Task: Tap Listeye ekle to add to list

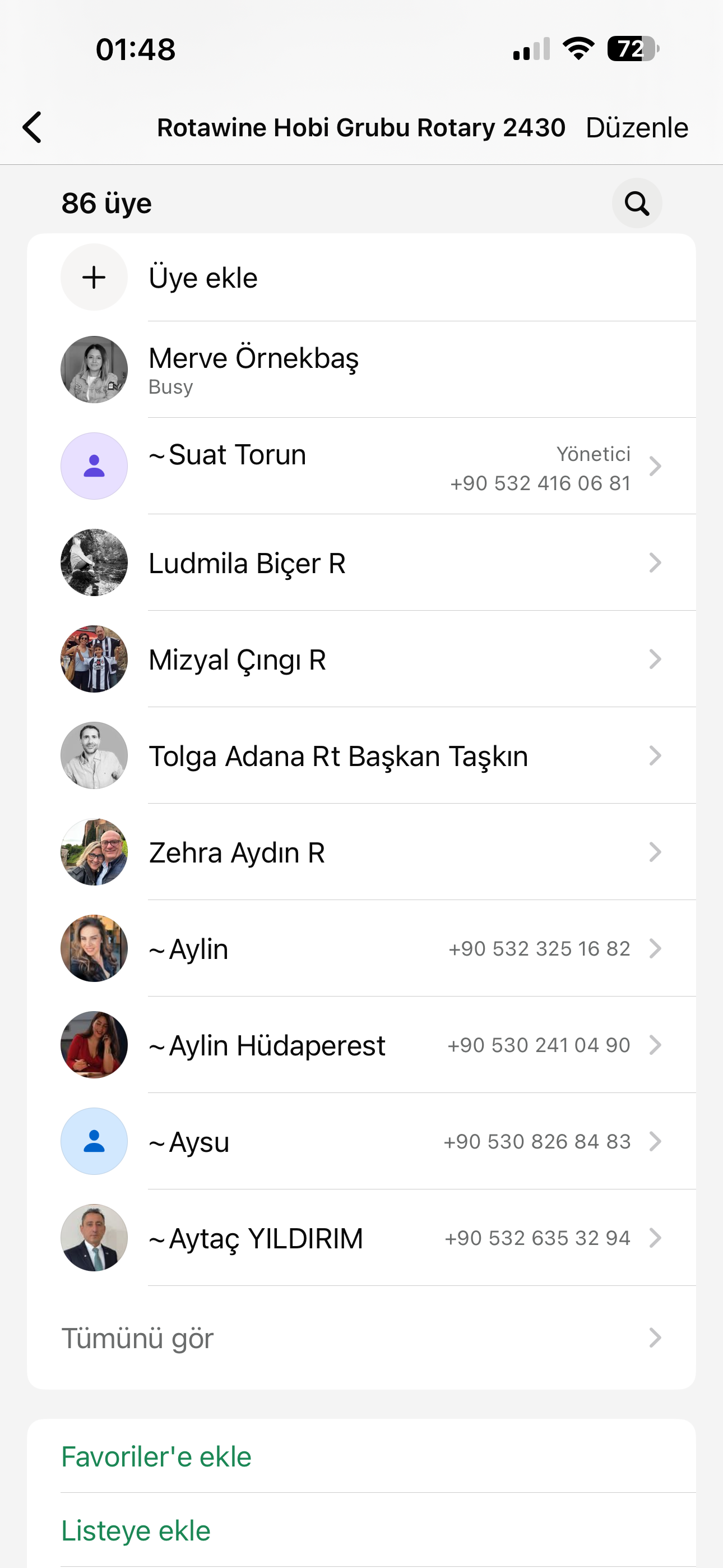Action: click(136, 1530)
